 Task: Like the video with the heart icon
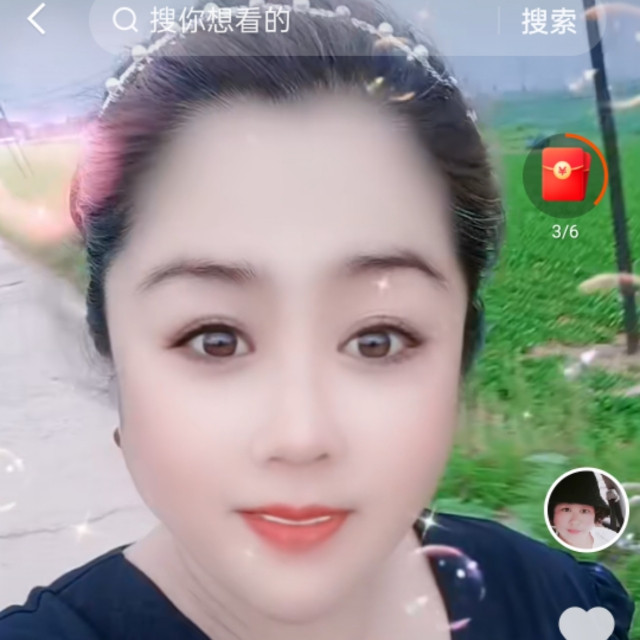coord(586,623)
